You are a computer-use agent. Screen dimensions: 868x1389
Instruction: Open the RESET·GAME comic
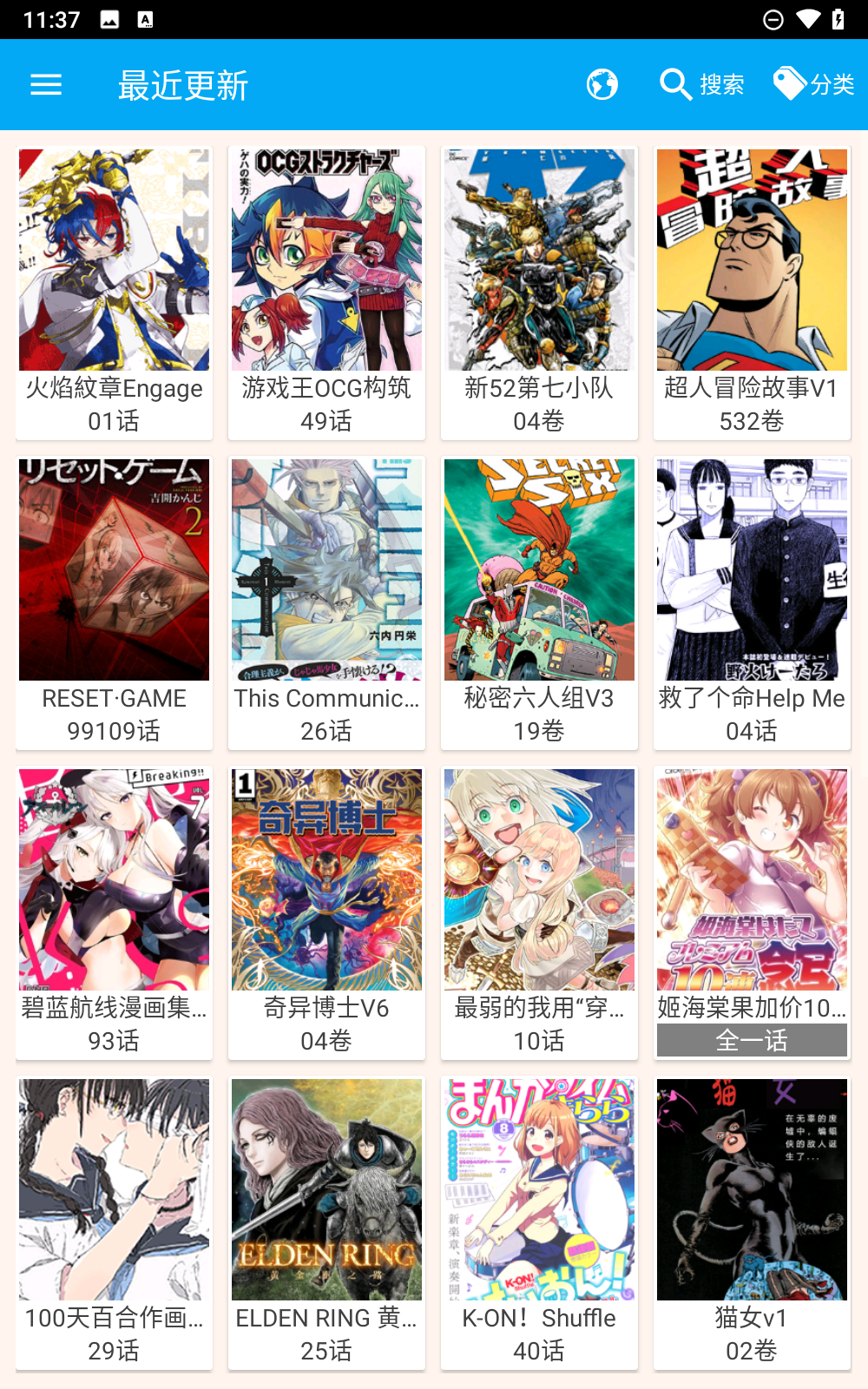[114, 570]
